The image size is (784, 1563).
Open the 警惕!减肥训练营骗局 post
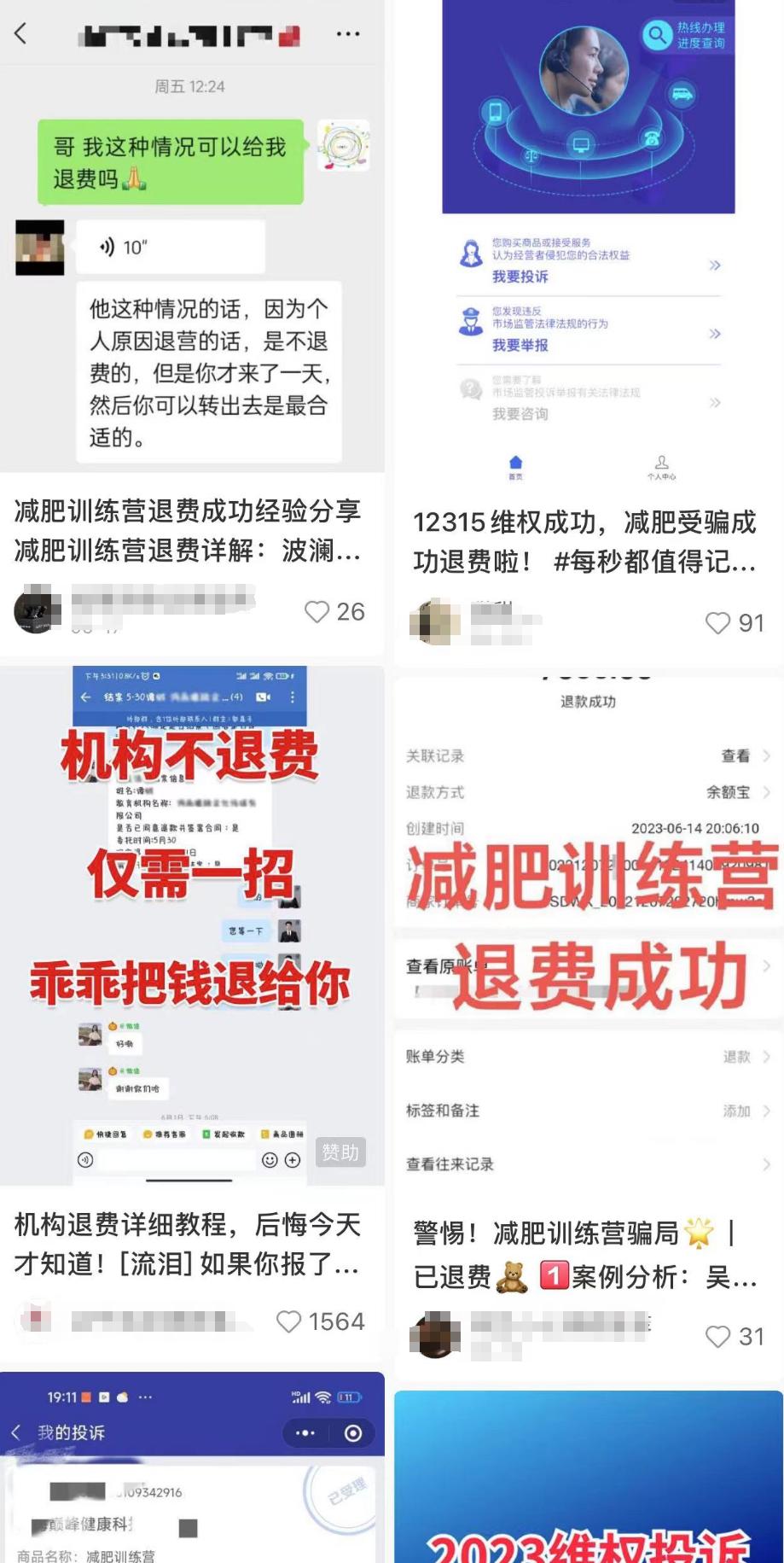pyautogui.click(x=585, y=1254)
